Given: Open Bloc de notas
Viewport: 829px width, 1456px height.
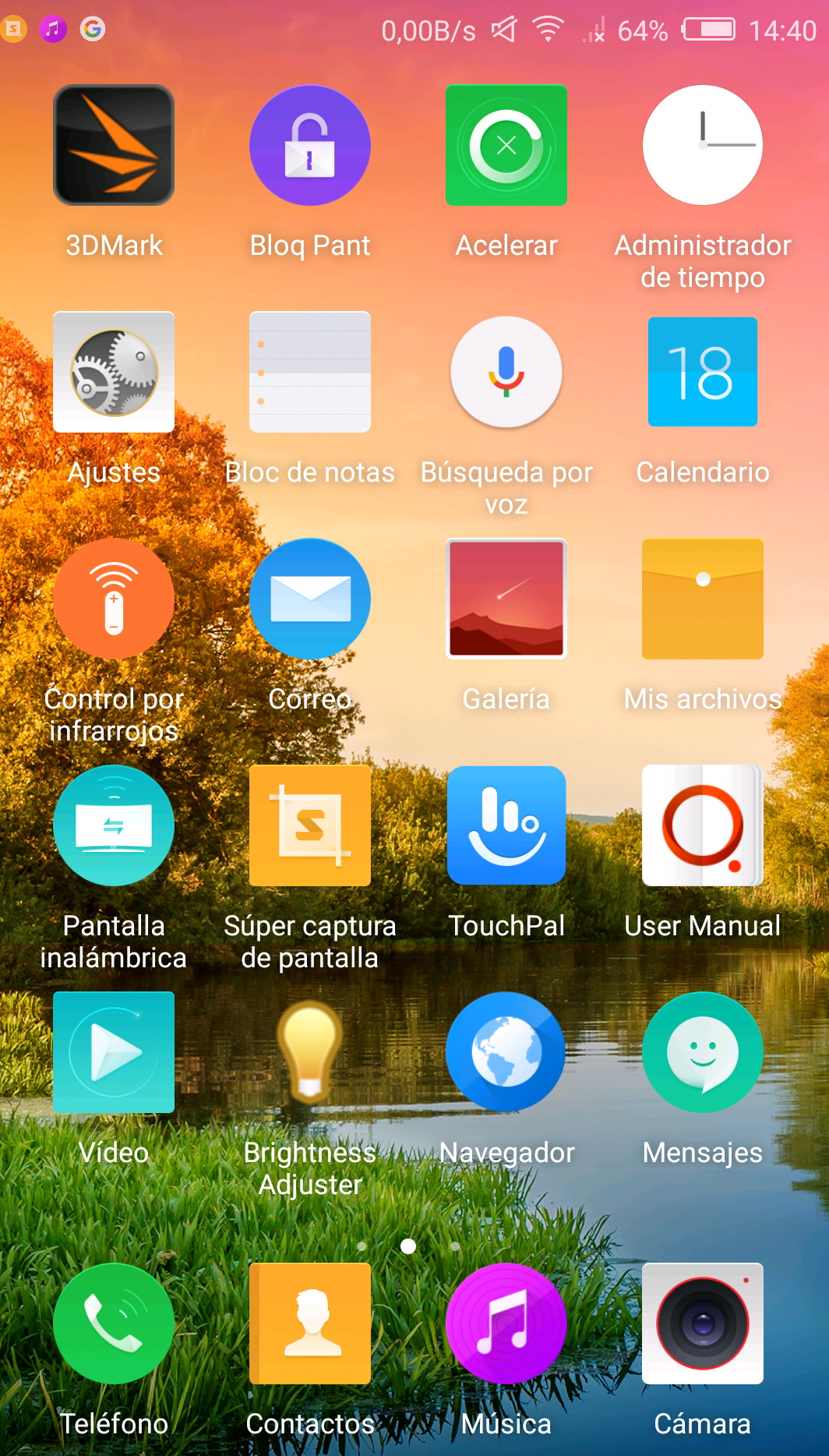Looking at the screenshot, I should point(310,373).
